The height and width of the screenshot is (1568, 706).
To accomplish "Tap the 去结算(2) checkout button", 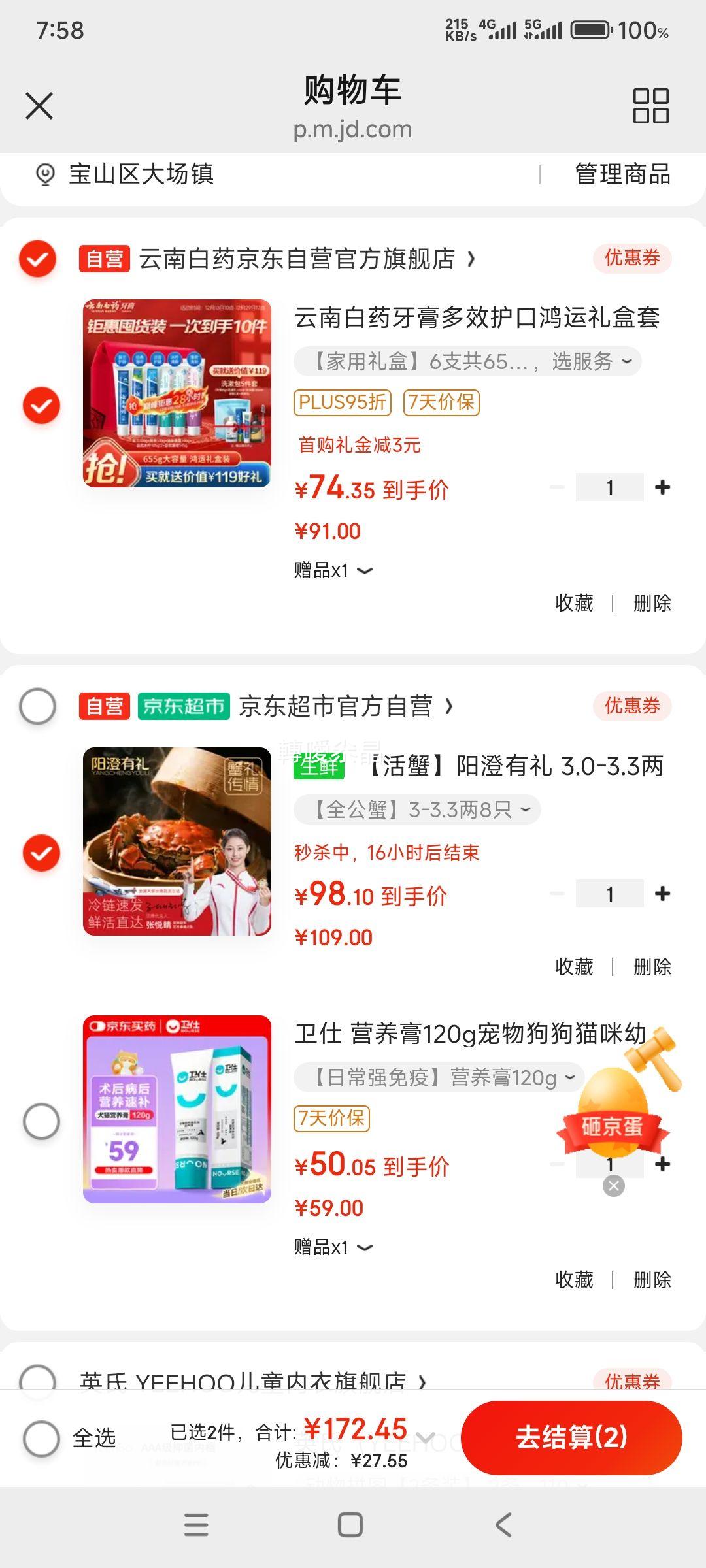I will coord(571,1437).
